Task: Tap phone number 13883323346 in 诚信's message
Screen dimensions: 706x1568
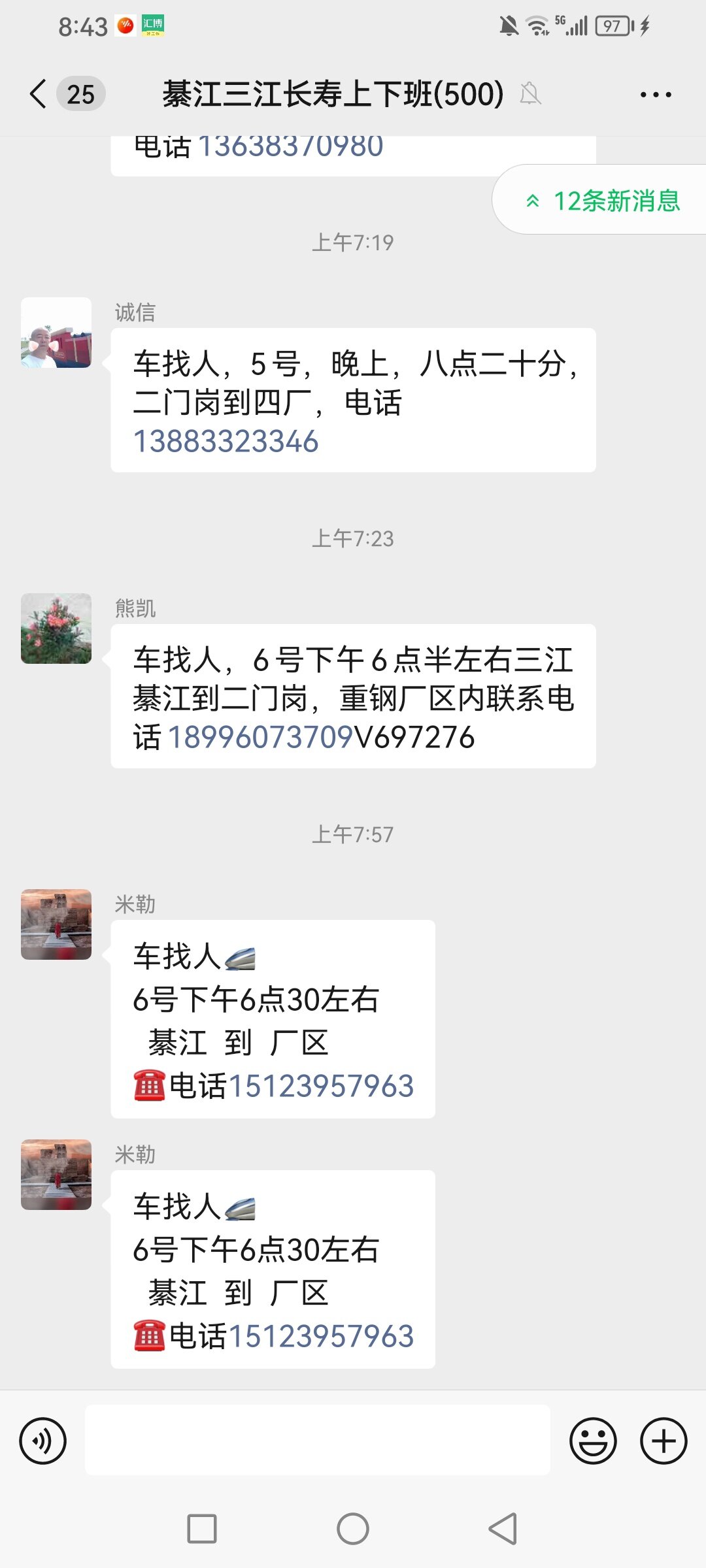Action: 226,442
